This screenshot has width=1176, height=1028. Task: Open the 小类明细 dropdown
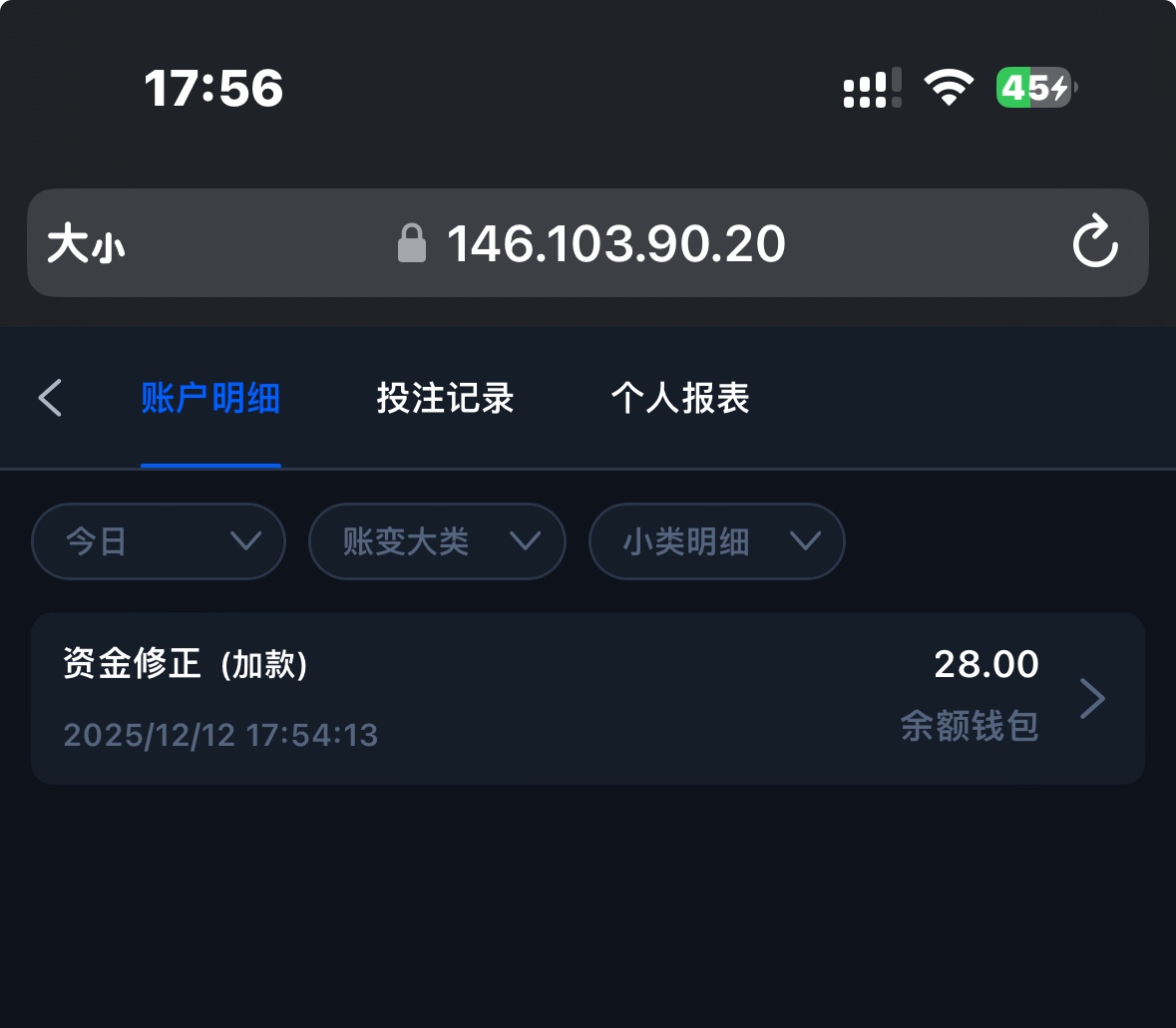716,541
